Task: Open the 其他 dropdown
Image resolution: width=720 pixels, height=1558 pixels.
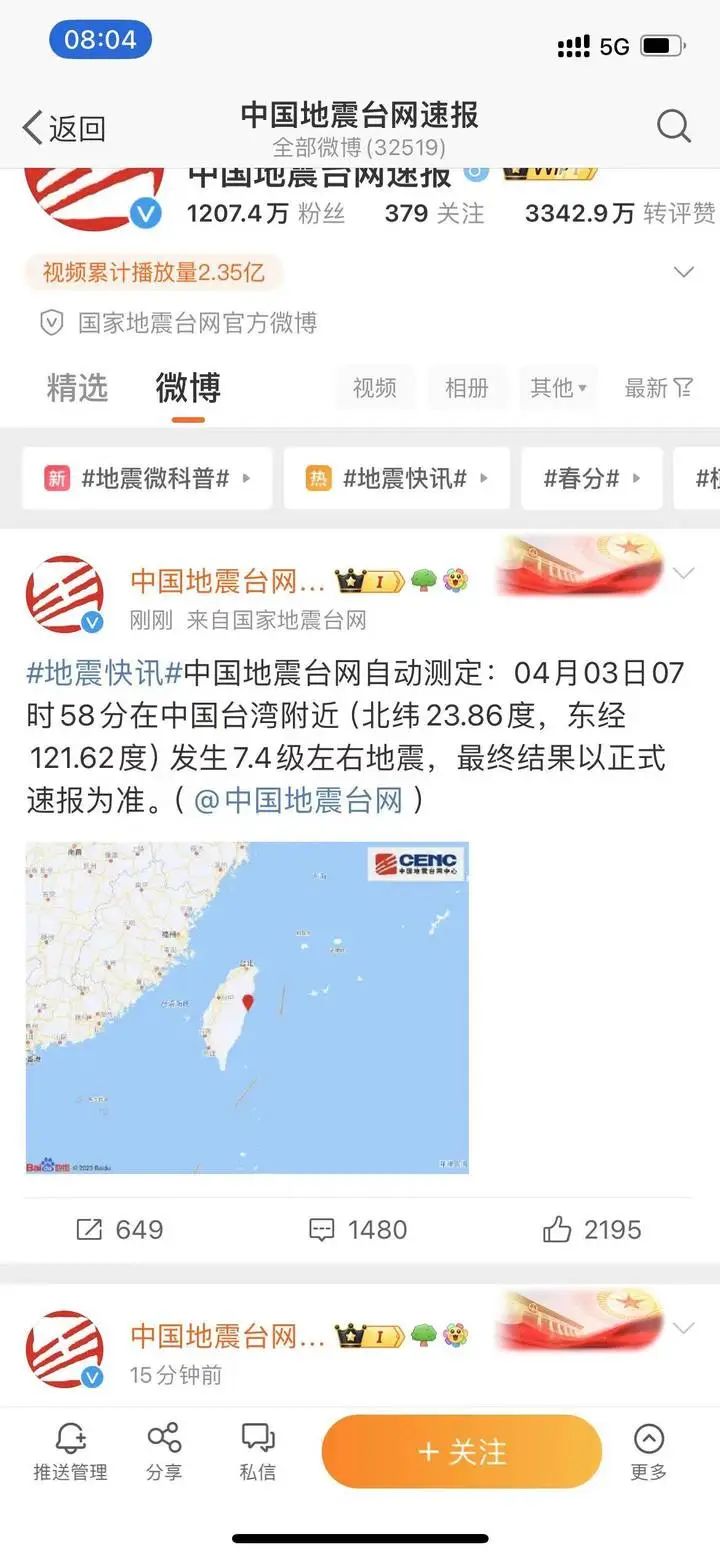Action: 558,388
